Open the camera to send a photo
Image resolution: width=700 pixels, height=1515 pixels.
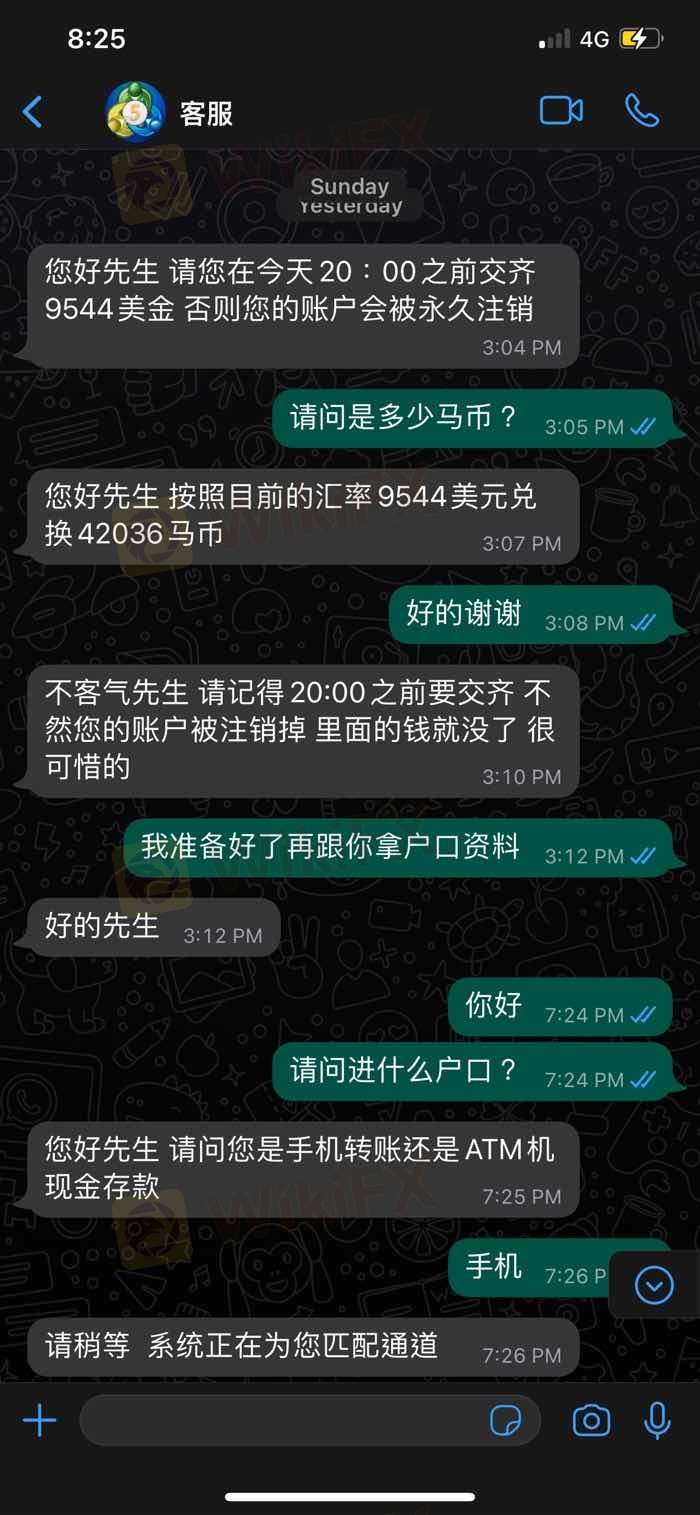(591, 1420)
